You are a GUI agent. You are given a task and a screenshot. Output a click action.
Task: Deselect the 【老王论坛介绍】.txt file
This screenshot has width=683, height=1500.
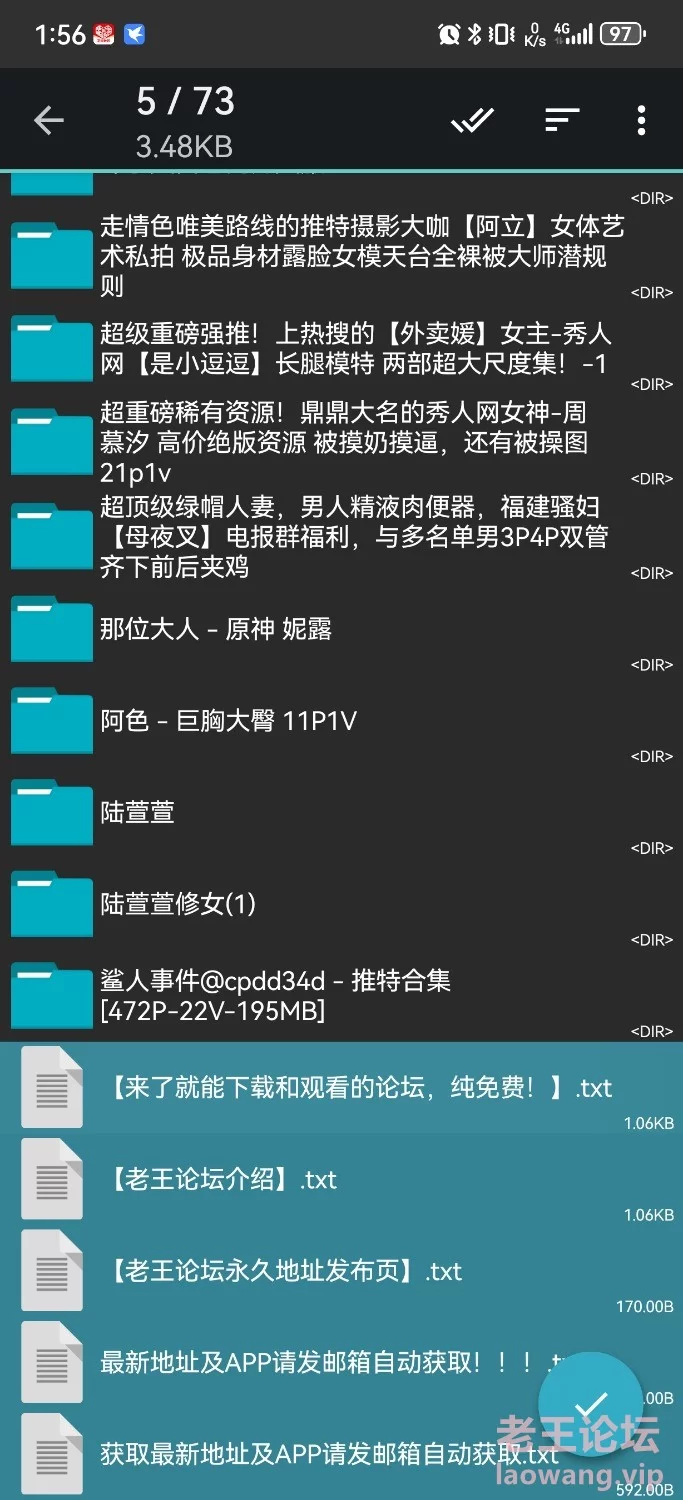coord(341,1180)
